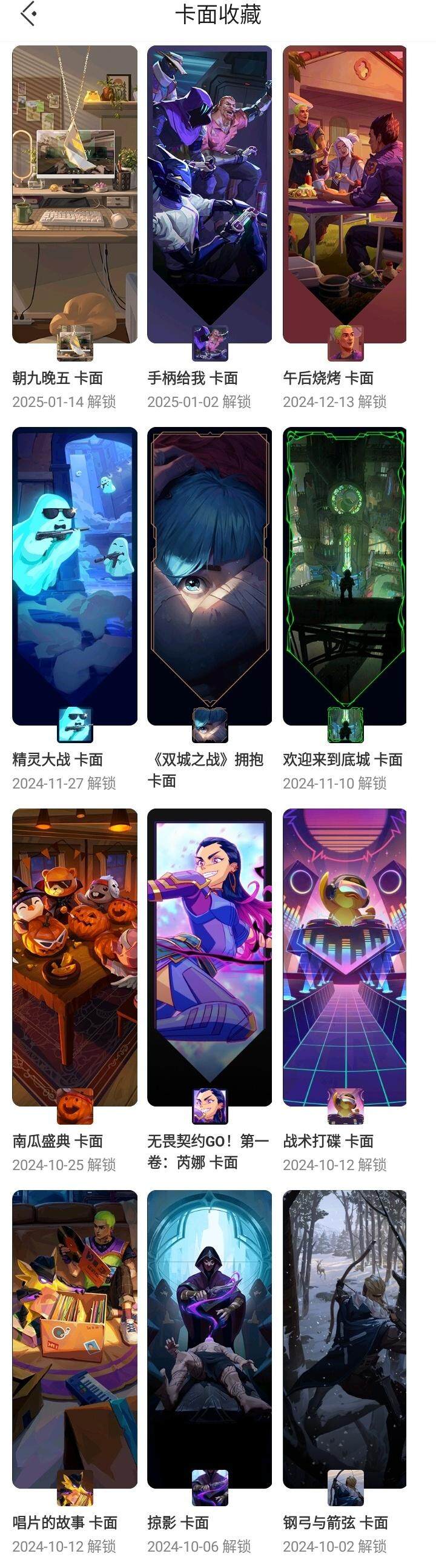This screenshot has height=1568, width=436.
Task: Select the 无畏契约GO!第一卷:芮娜 卡面 card
Action: [210, 957]
